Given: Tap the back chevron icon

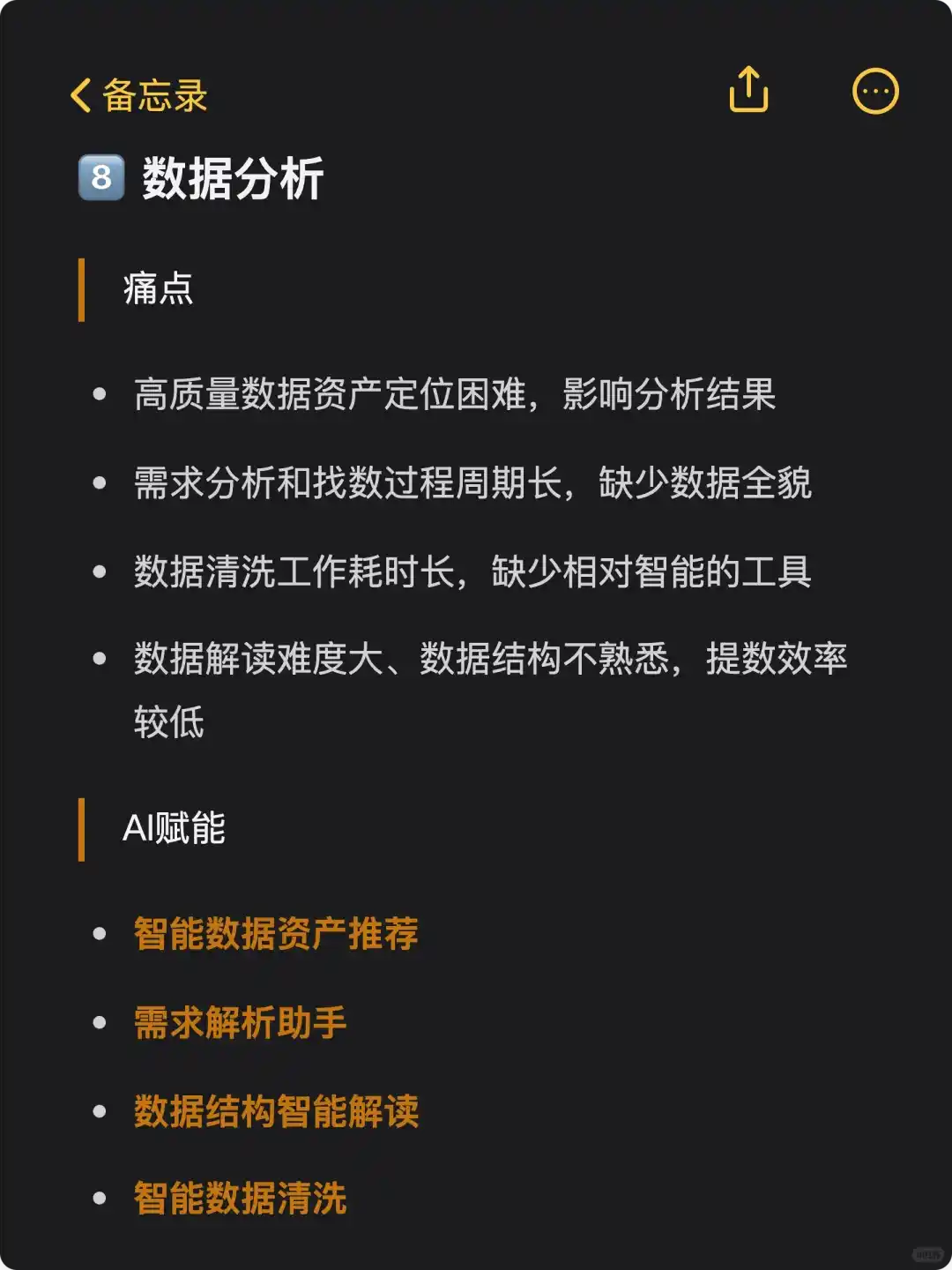Looking at the screenshot, I should point(80,95).
